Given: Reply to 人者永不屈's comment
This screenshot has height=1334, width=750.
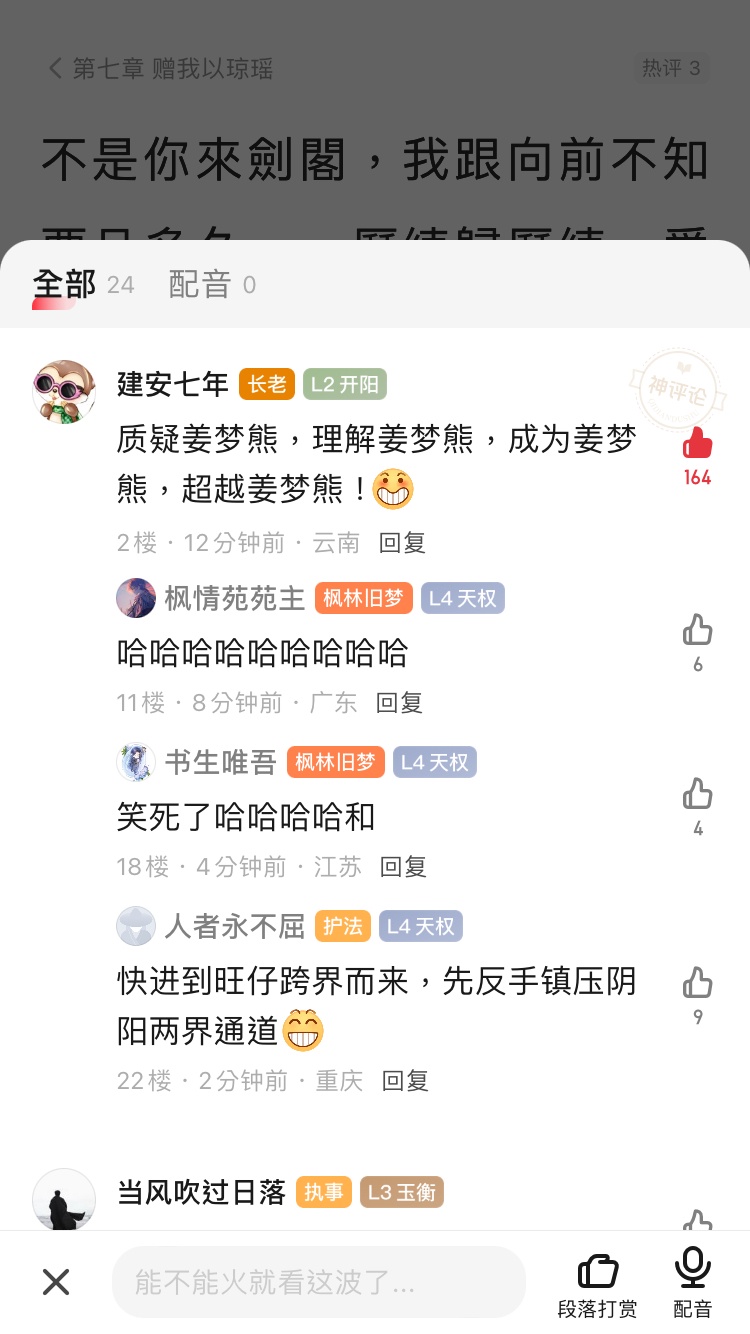Looking at the screenshot, I should pyautogui.click(x=405, y=1081).
